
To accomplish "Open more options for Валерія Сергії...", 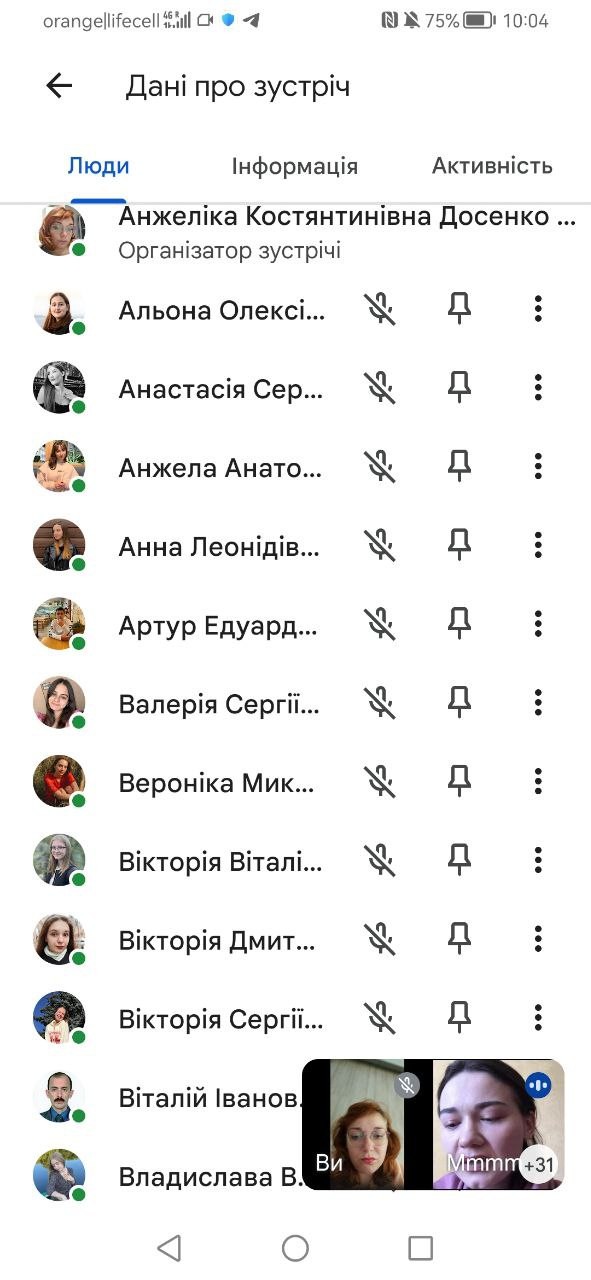I will 538,702.
